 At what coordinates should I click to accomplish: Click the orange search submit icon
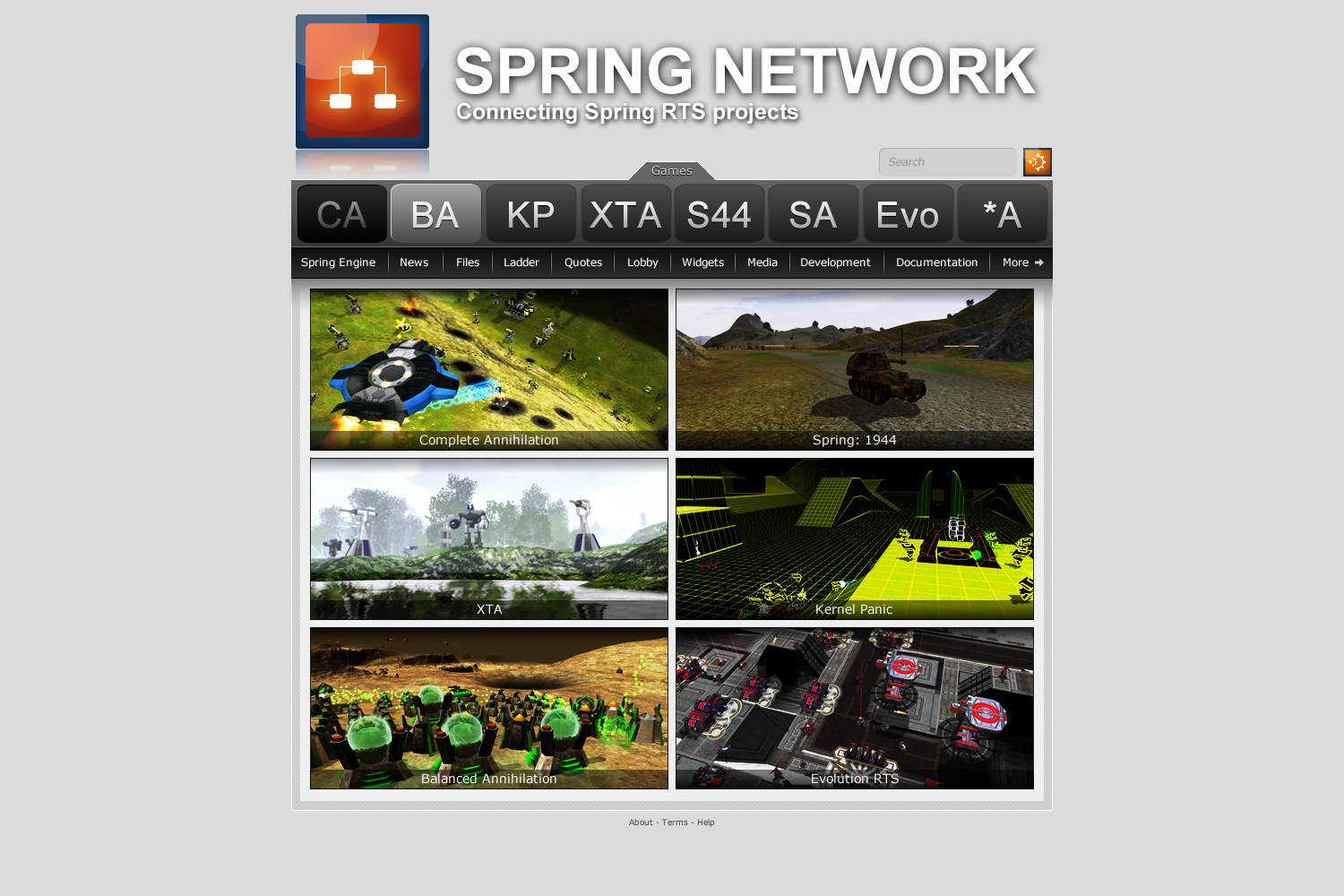1037,162
